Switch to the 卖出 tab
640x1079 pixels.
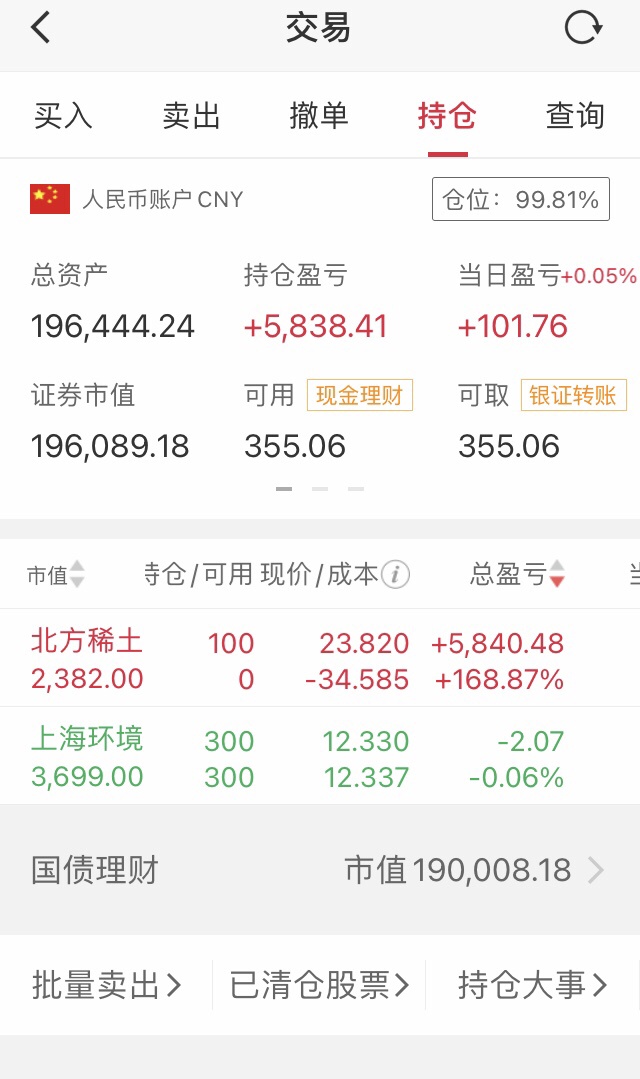click(x=191, y=115)
